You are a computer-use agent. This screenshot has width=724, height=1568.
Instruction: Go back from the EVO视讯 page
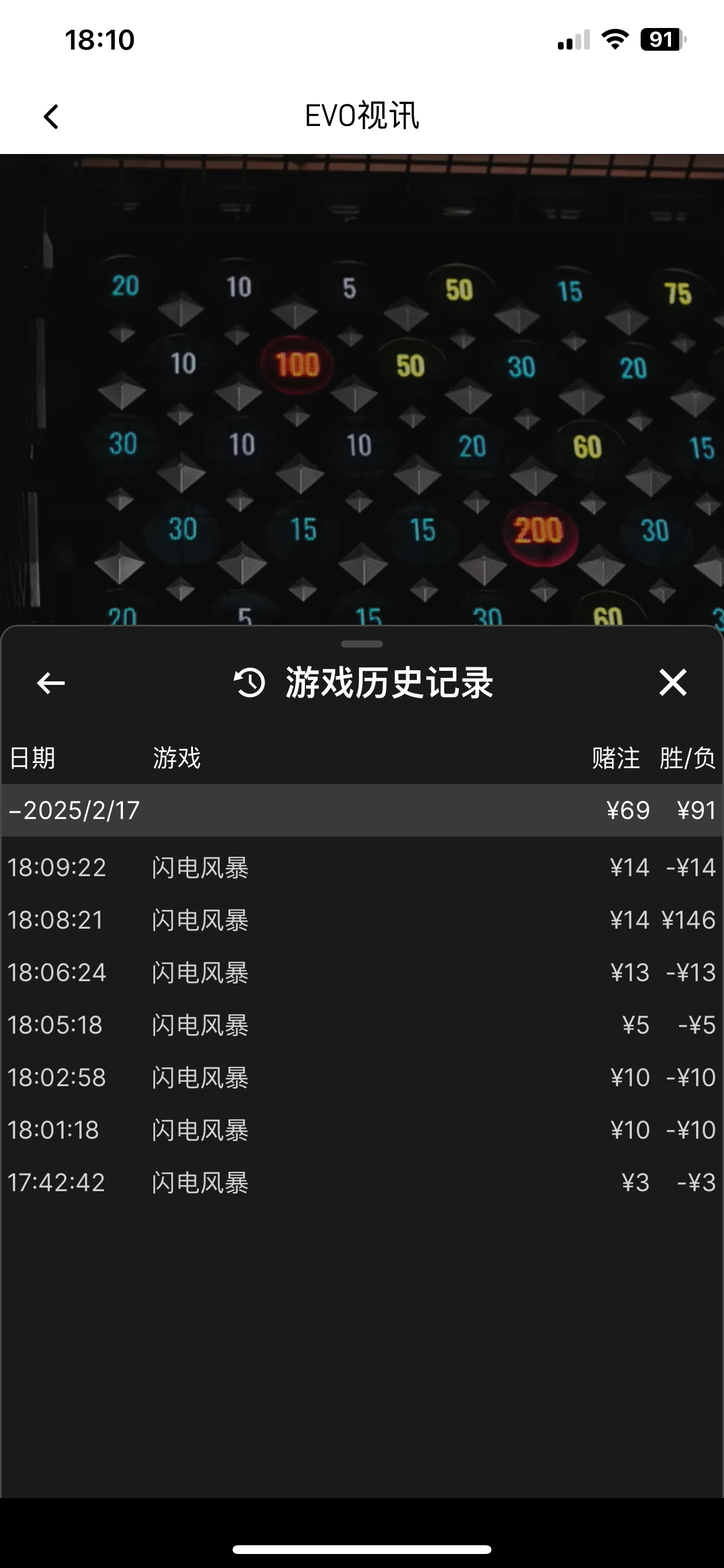coord(51,116)
